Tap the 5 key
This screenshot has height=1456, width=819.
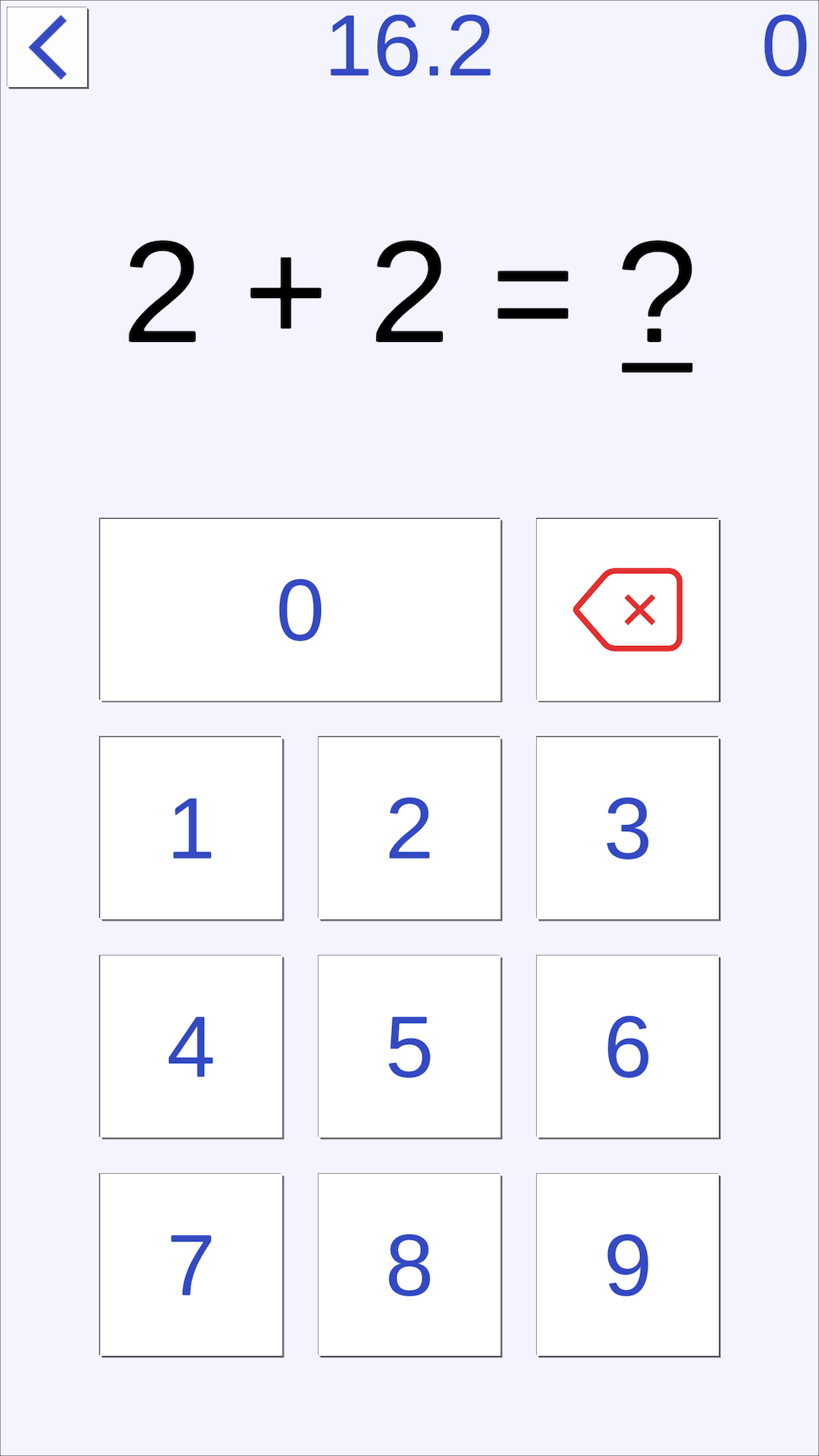[409, 1046]
